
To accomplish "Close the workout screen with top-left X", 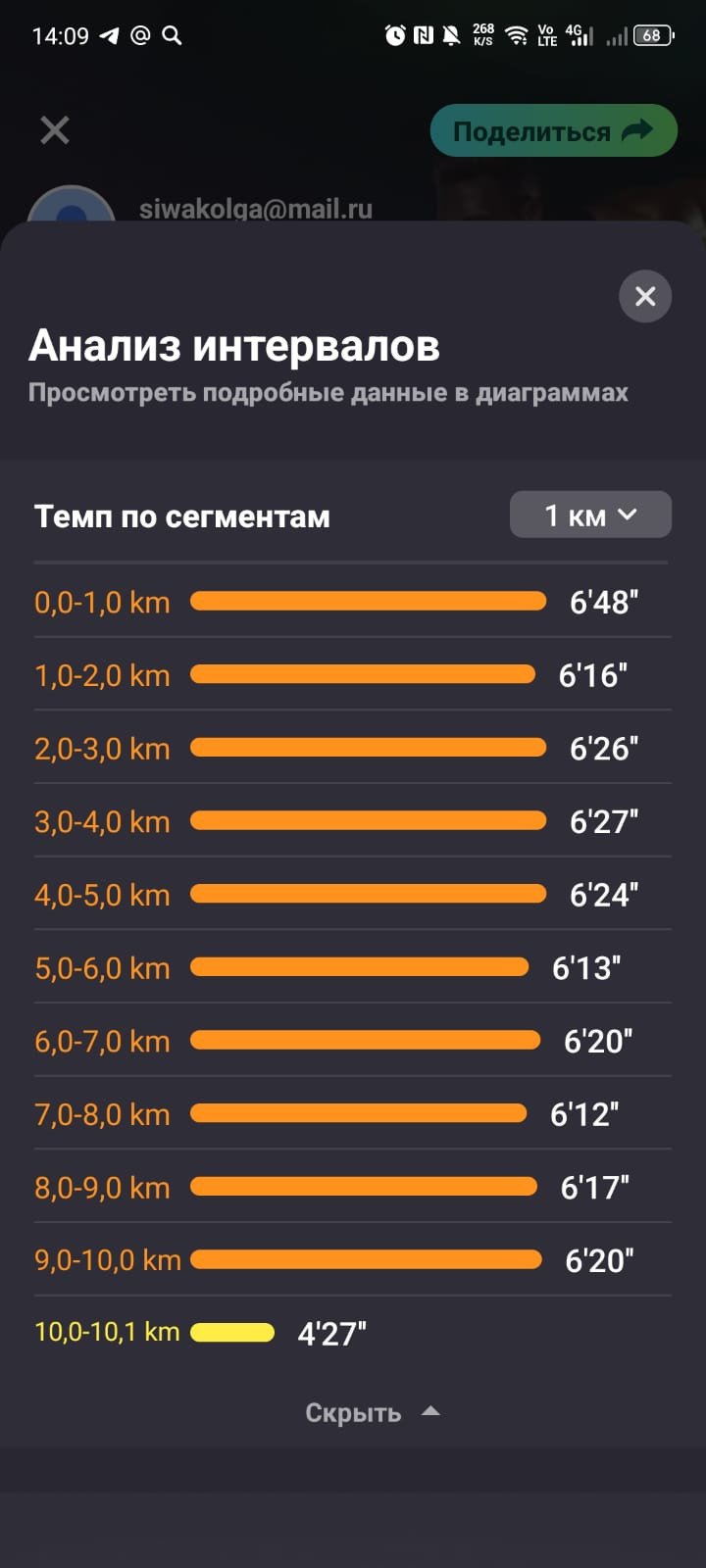I will (55, 130).
